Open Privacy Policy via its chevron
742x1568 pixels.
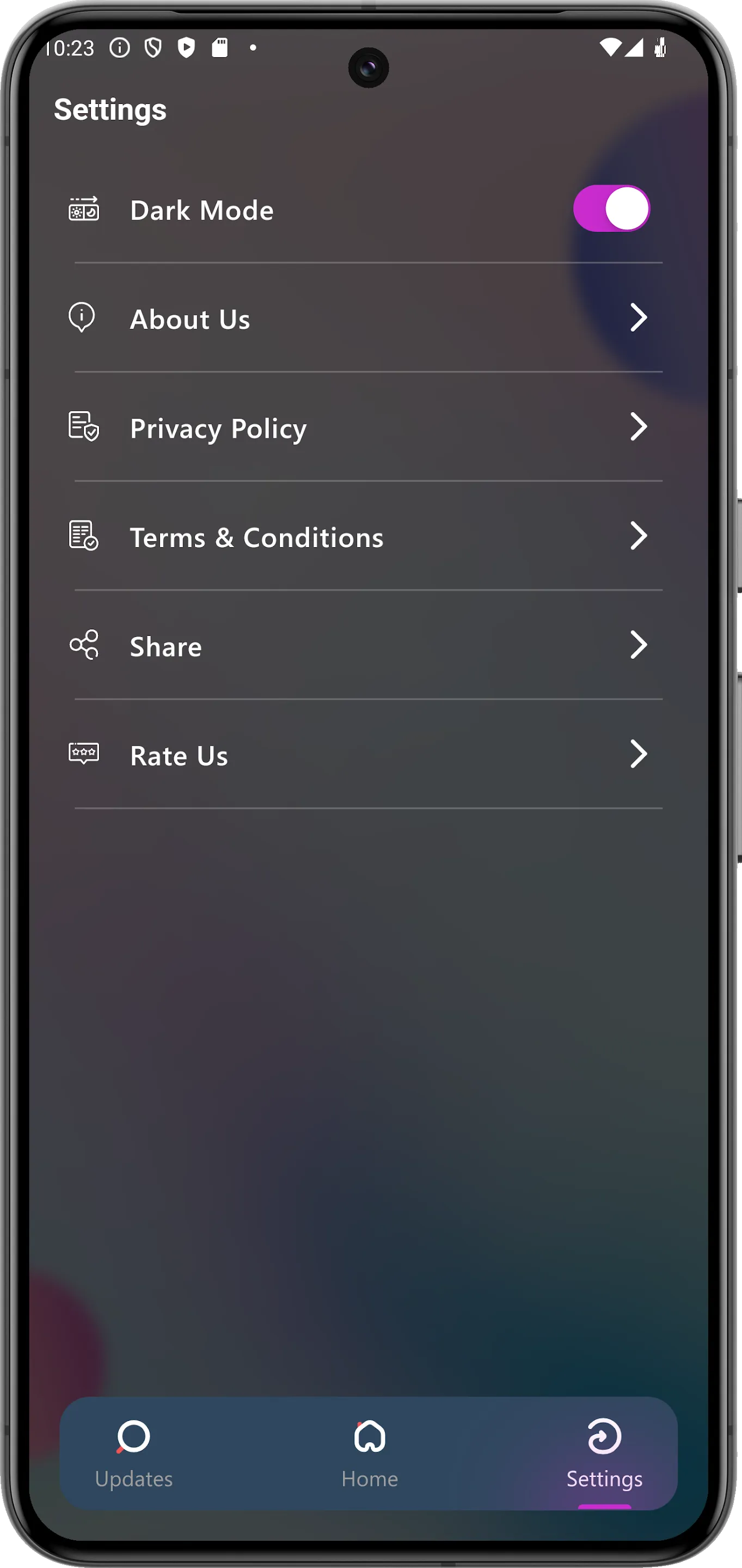tap(639, 427)
